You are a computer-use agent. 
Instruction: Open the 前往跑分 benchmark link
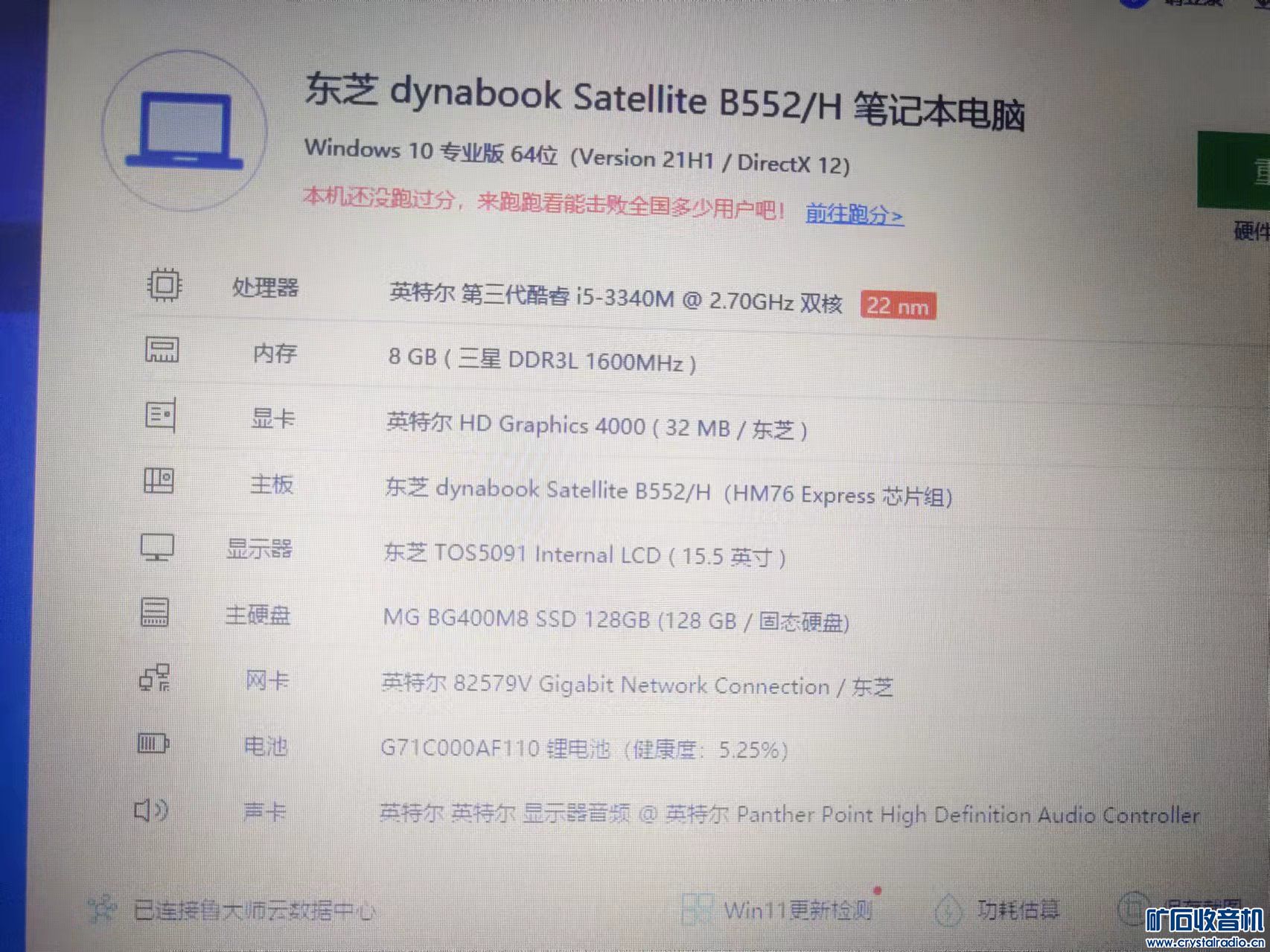tap(854, 214)
